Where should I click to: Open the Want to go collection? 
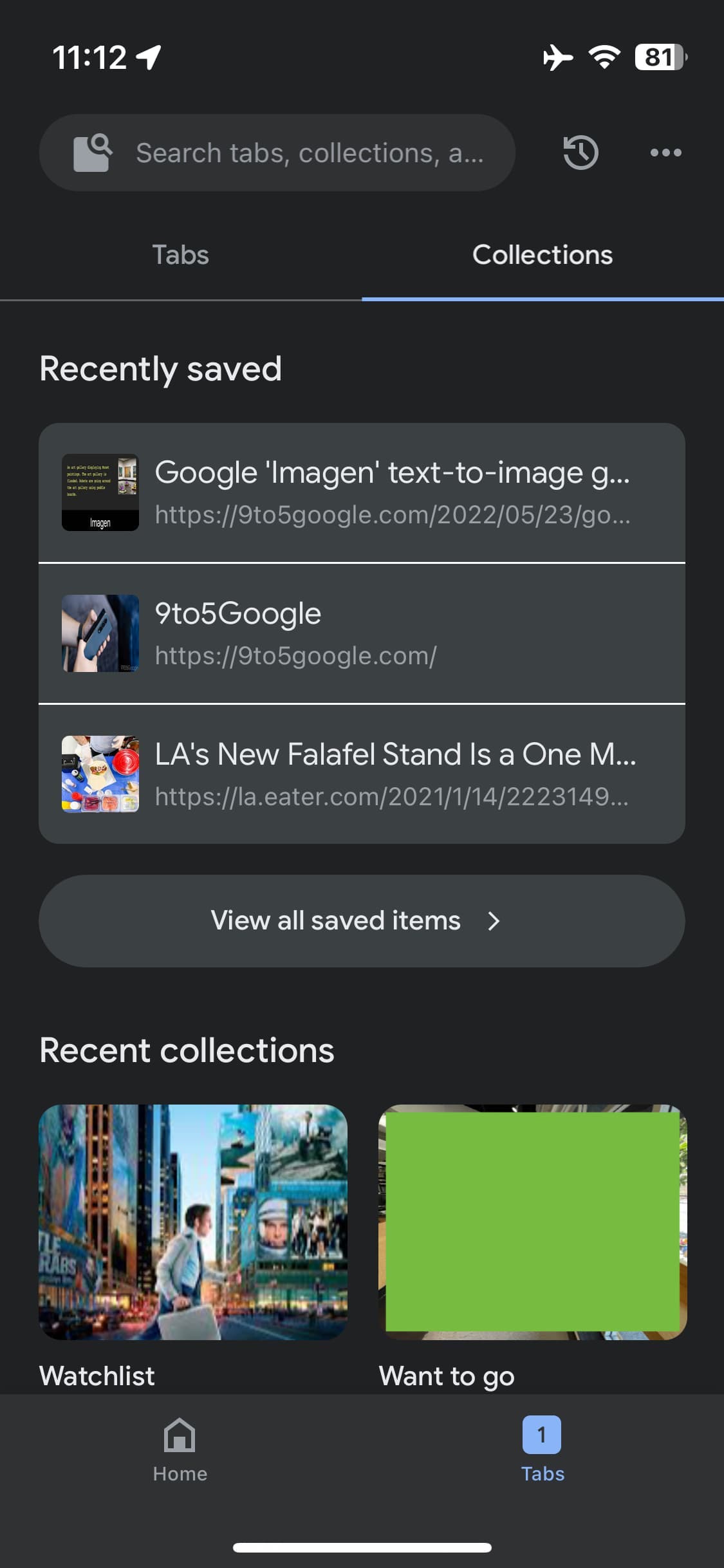click(x=533, y=1222)
